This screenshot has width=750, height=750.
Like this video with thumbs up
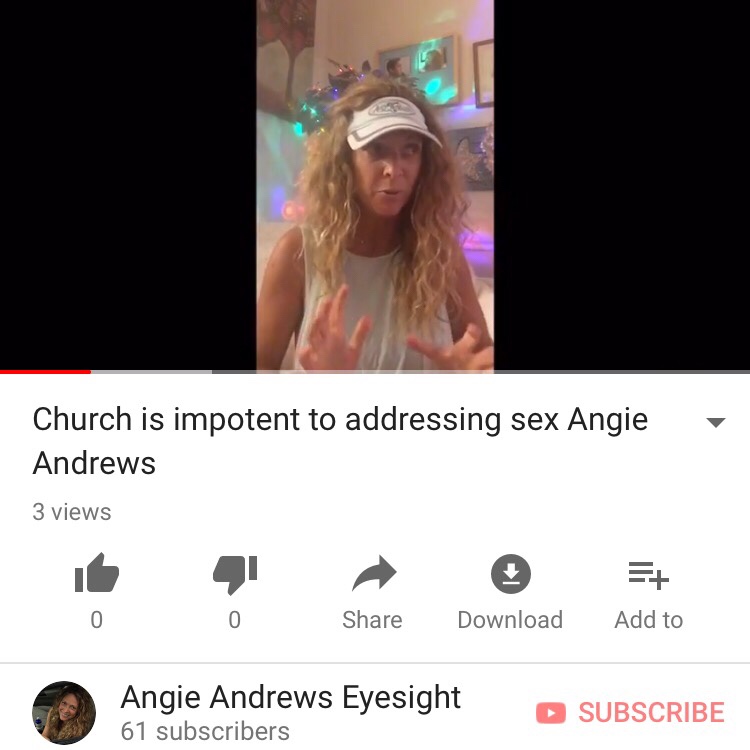pos(97,575)
